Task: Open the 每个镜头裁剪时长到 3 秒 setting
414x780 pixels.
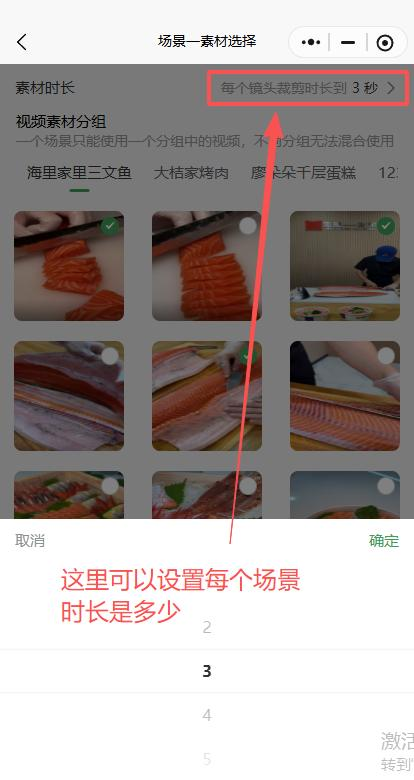Action: coord(308,89)
